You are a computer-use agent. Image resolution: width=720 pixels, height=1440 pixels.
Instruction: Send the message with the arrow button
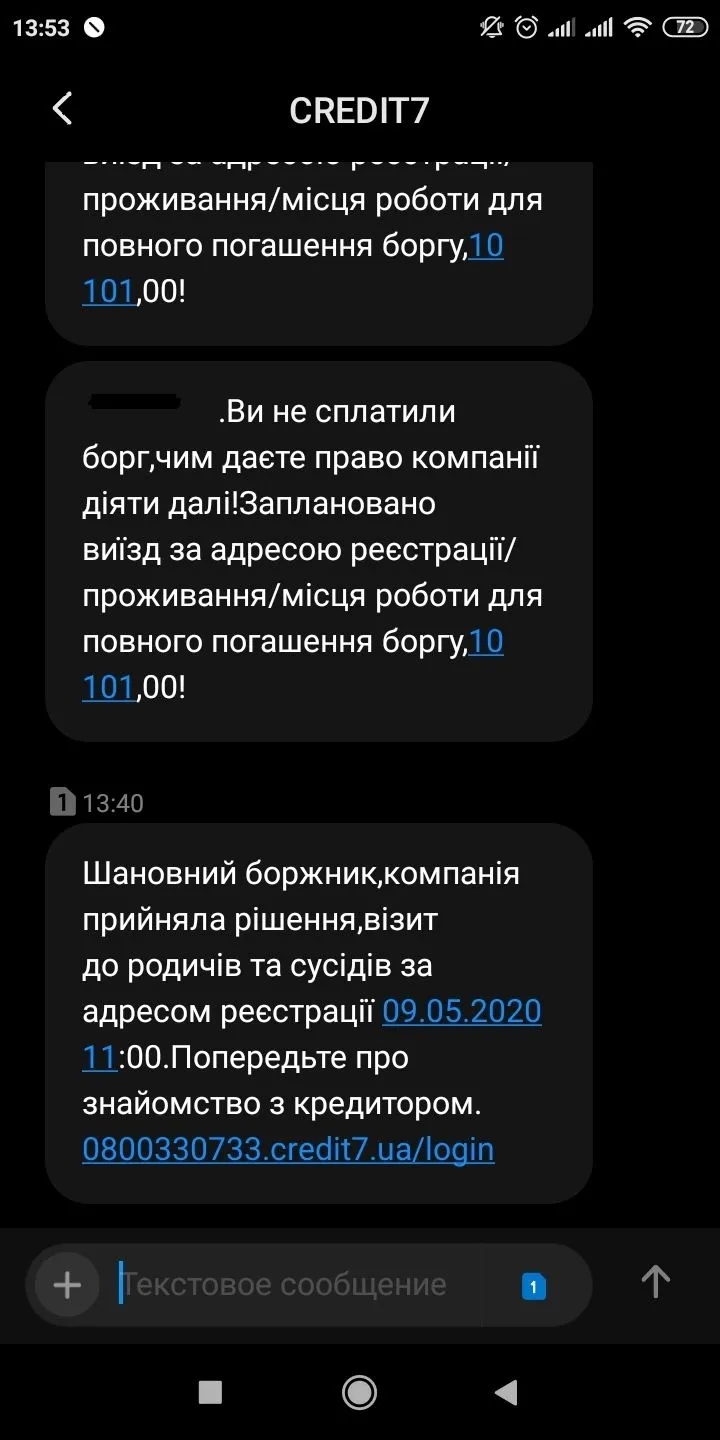coord(655,1282)
